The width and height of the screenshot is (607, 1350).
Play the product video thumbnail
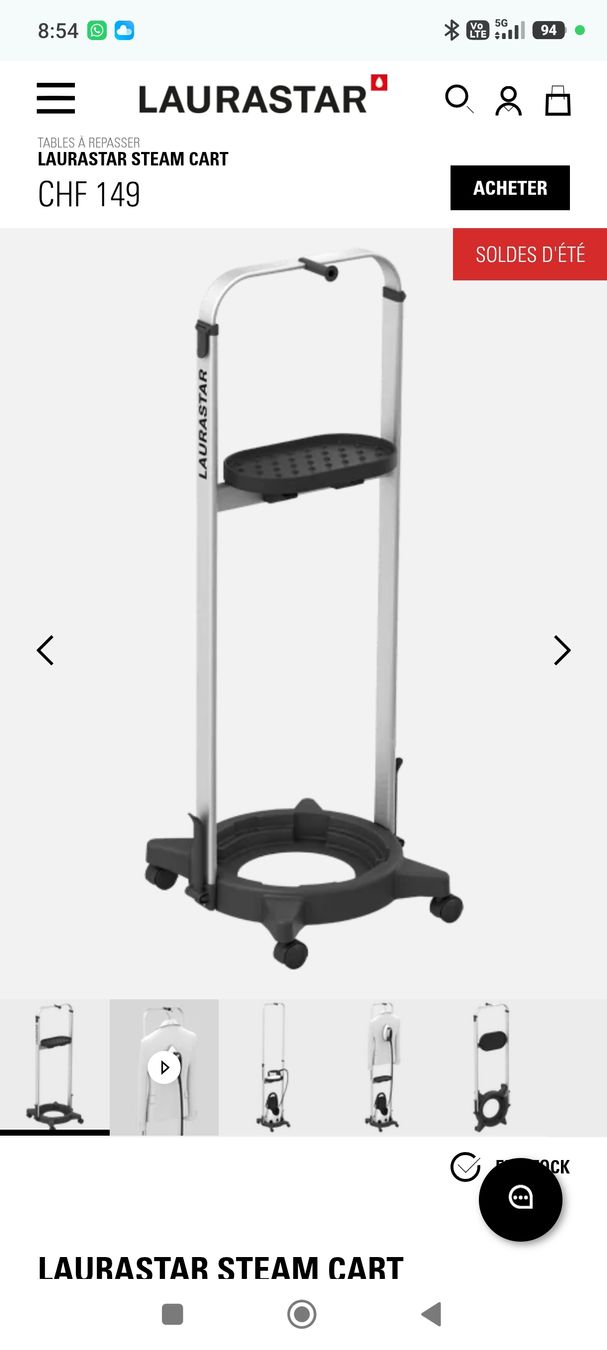[164, 1067]
